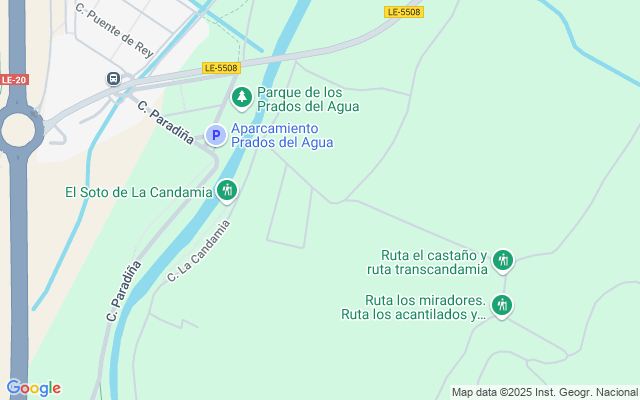Open Parque de los Prados del Agua marker
Image resolution: width=640 pixels, height=400 pixels.
[241, 97]
